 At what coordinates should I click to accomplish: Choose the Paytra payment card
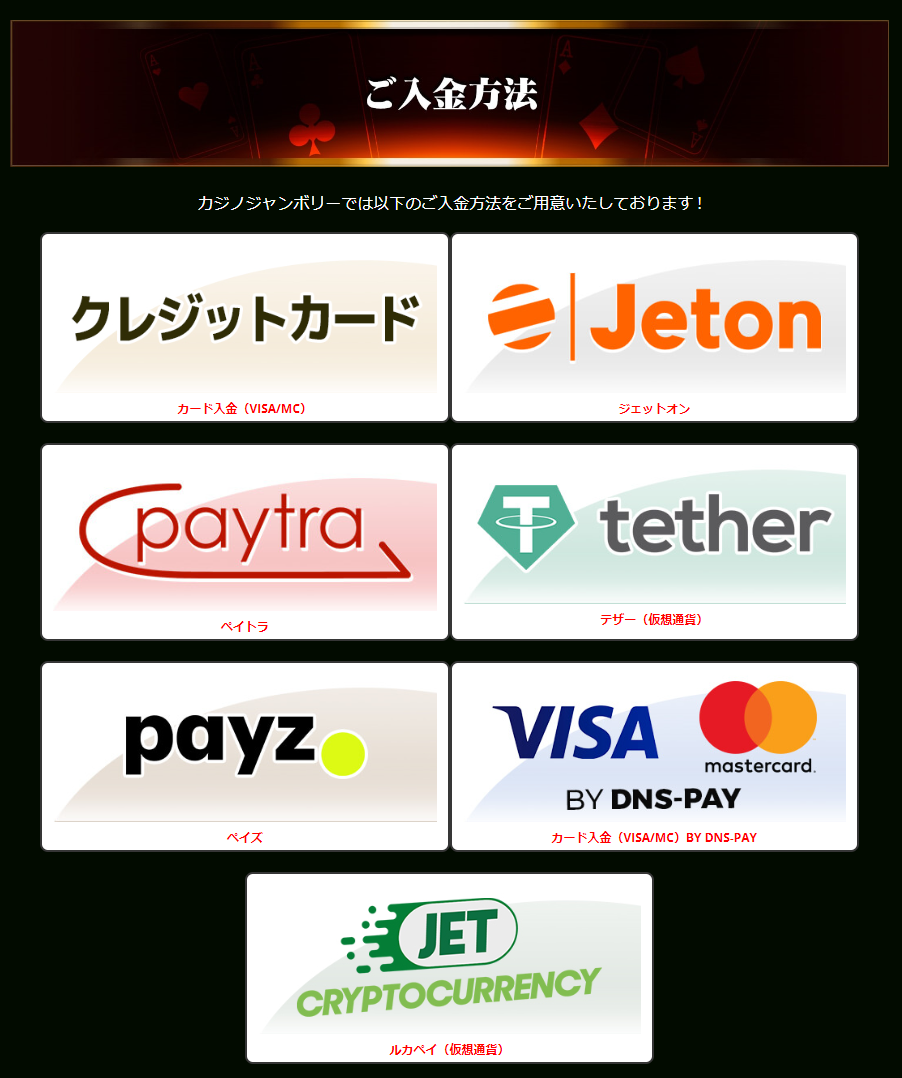245,541
